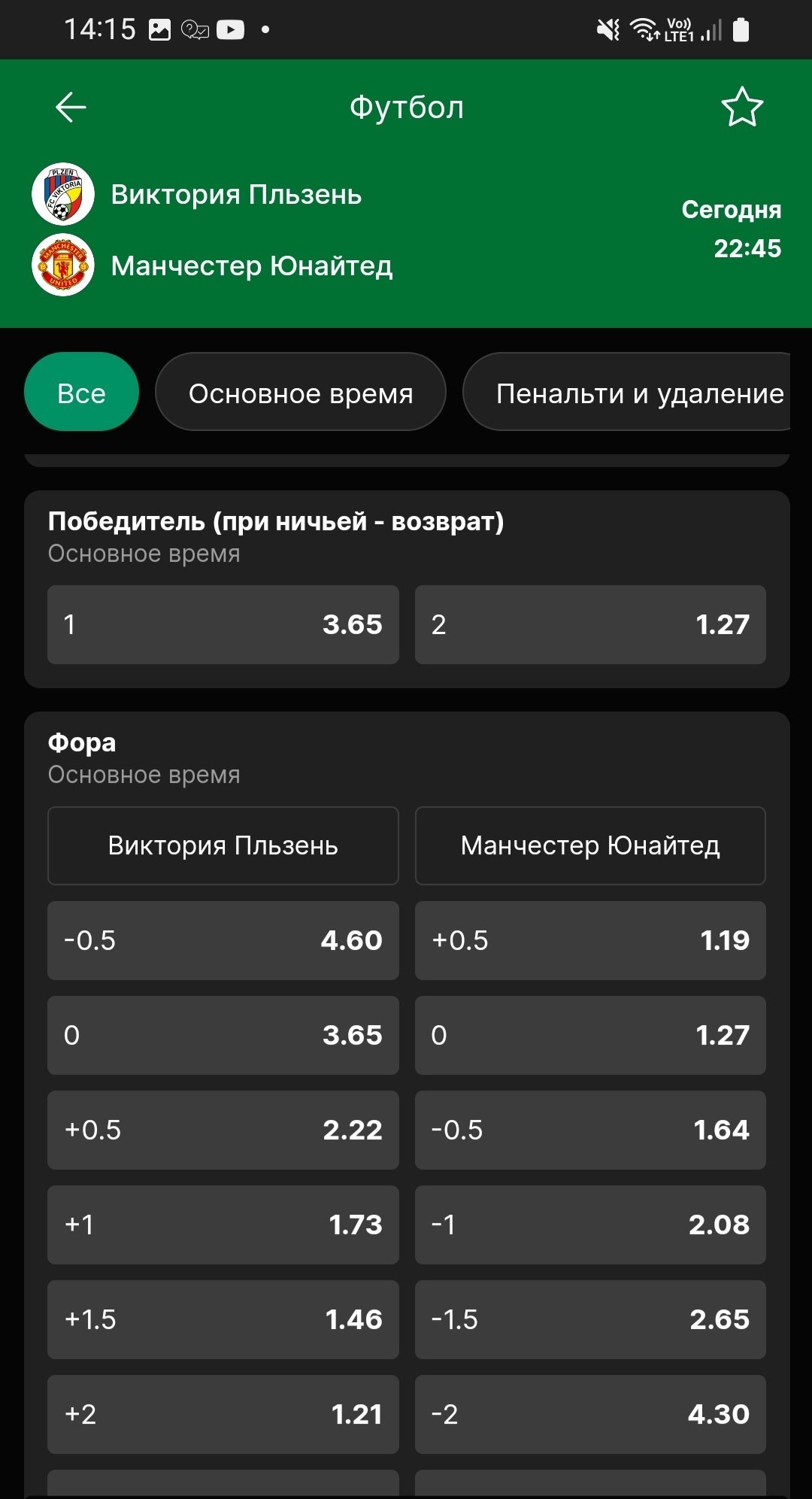Add handicap +2 at 1.21
812x1499 pixels.
tap(223, 1414)
